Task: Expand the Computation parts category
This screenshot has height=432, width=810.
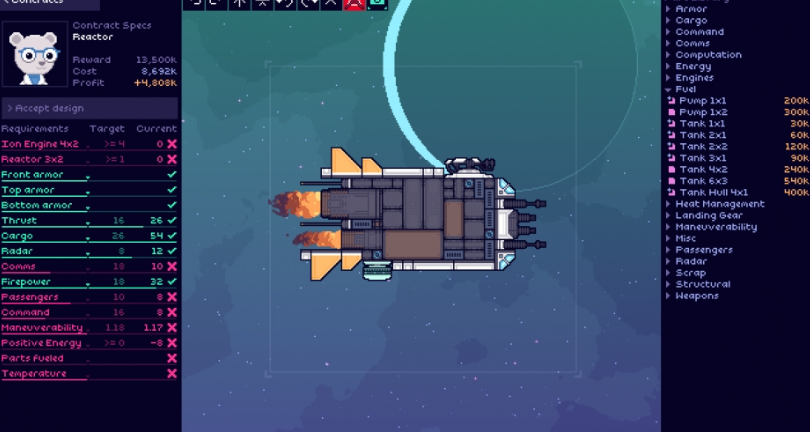Action: click(x=707, y=55)
